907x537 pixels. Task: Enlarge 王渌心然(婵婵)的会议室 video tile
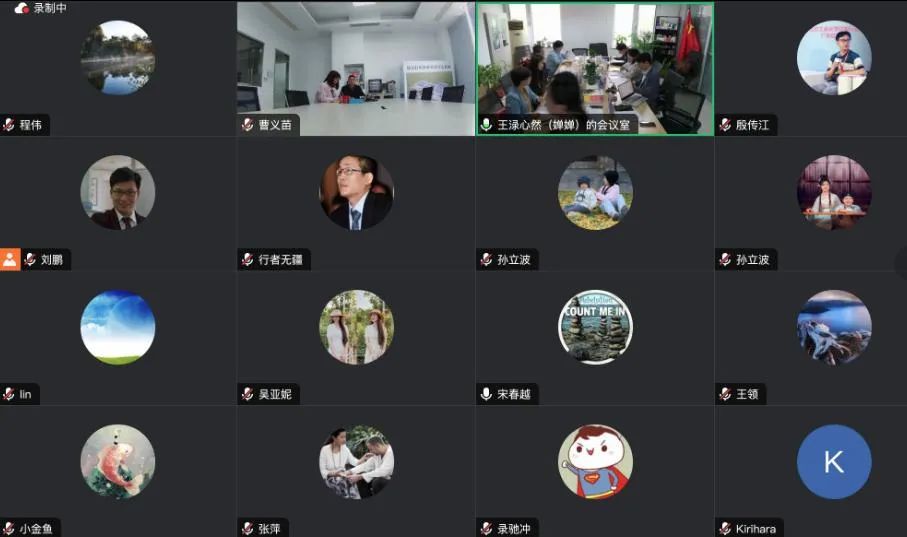[594, 68]
